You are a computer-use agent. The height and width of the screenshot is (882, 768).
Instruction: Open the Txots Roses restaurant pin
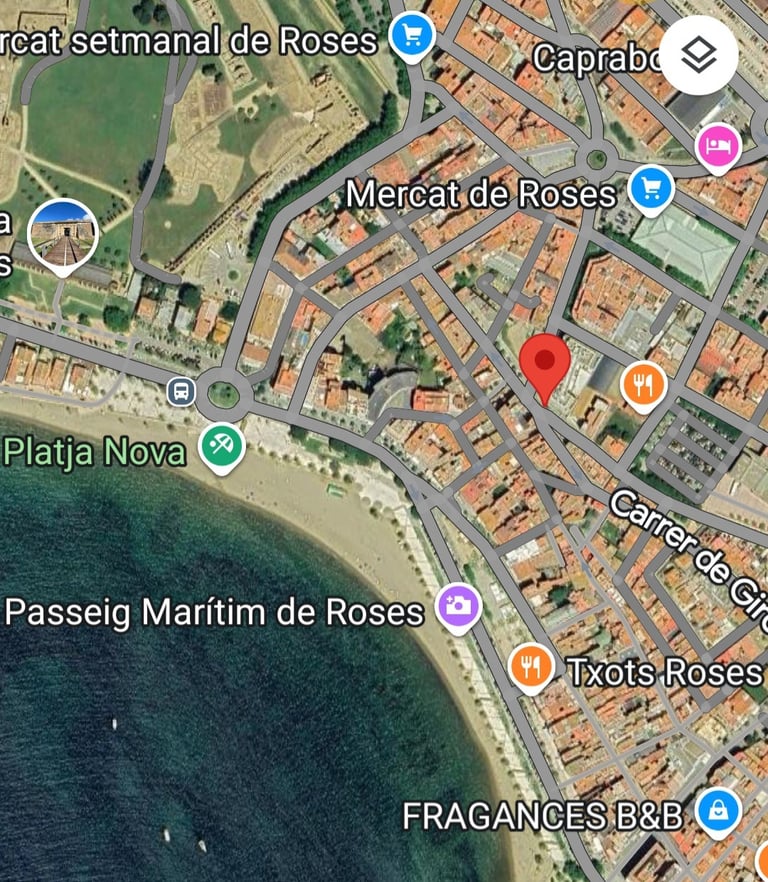tap(531, 667)
